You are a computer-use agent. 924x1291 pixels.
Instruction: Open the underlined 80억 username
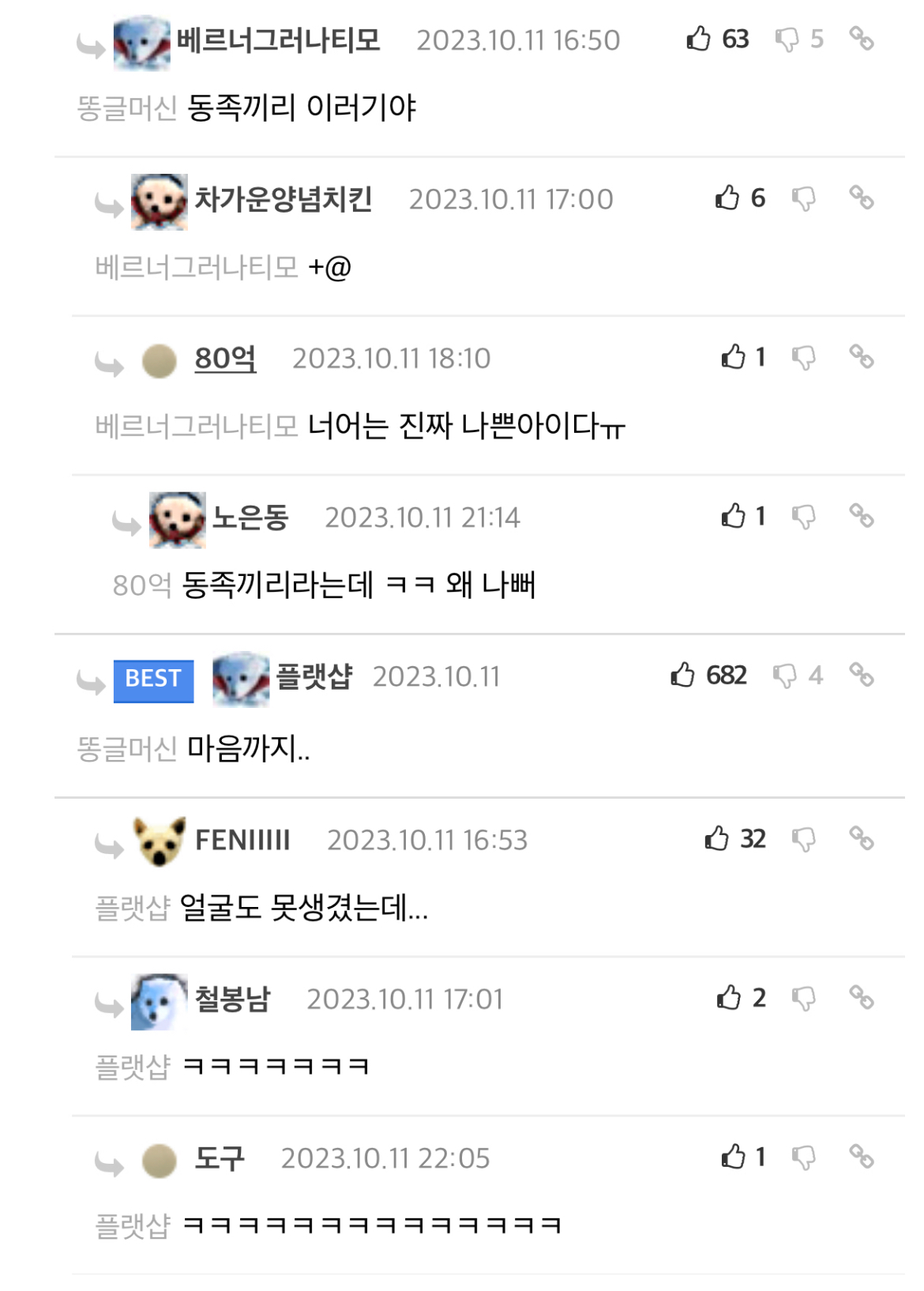click(x=225, y=359)
